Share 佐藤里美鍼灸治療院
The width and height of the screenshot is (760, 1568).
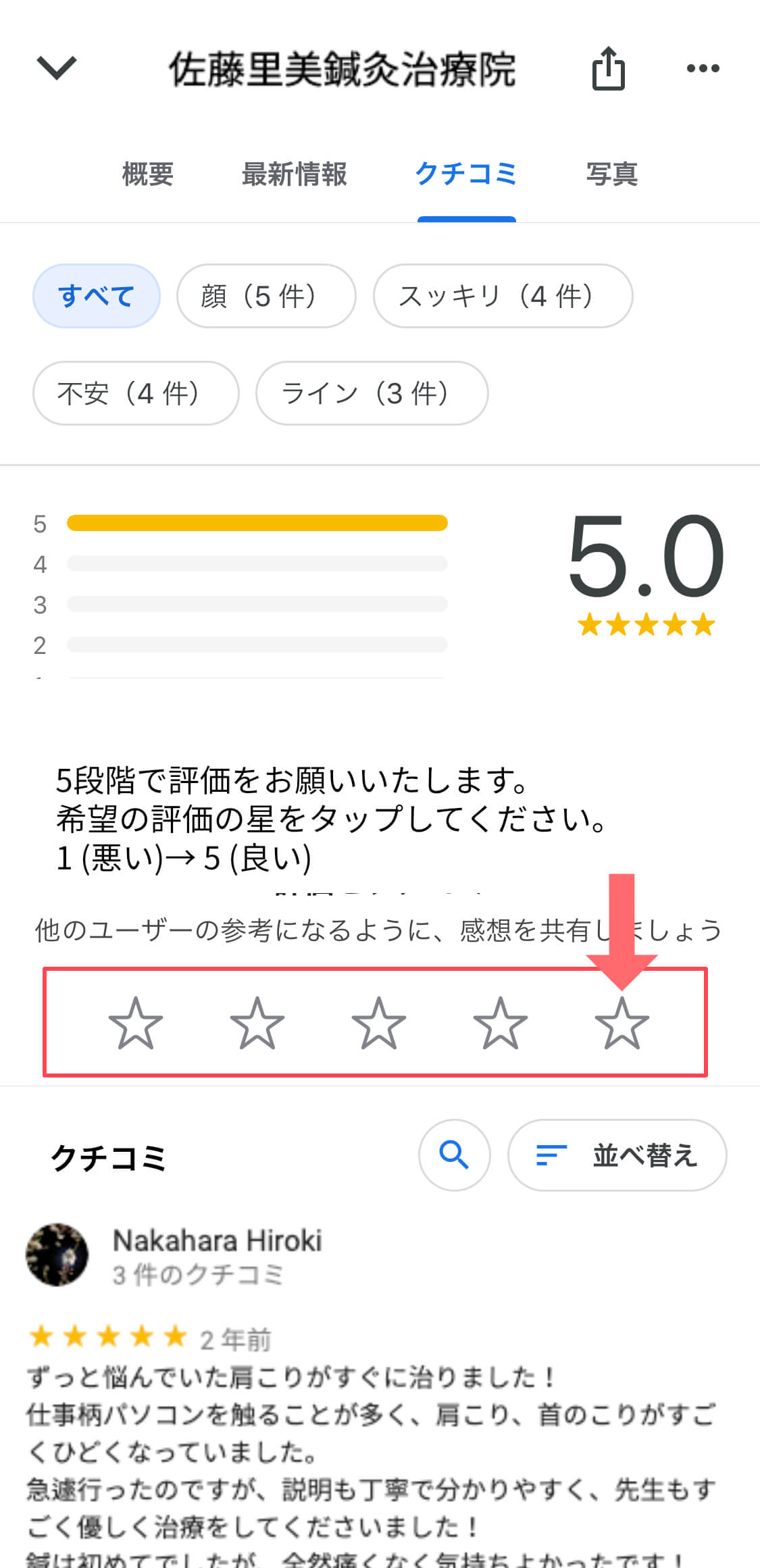click(608, 68)
